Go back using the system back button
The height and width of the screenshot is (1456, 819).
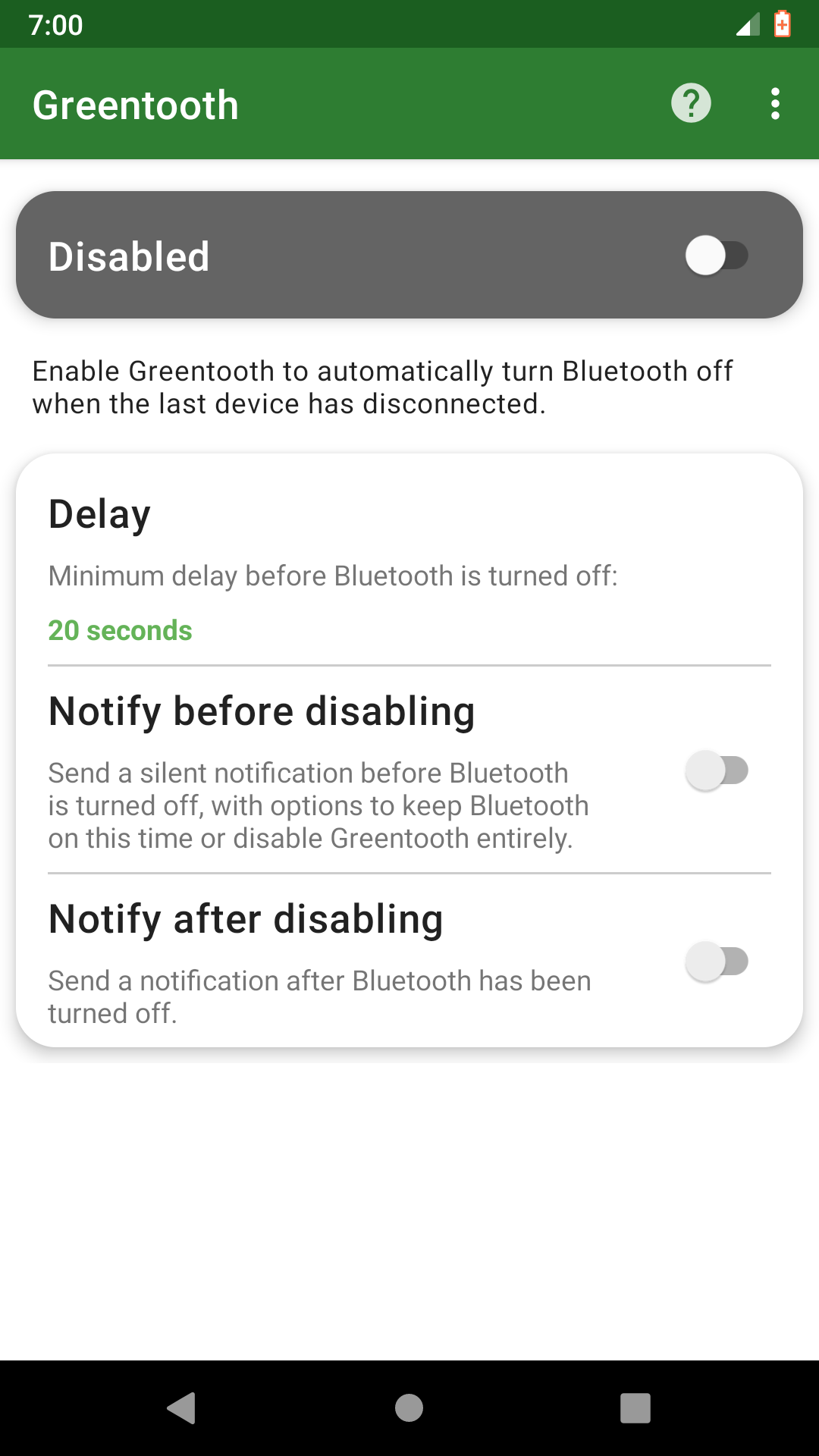coord(182,1408)
